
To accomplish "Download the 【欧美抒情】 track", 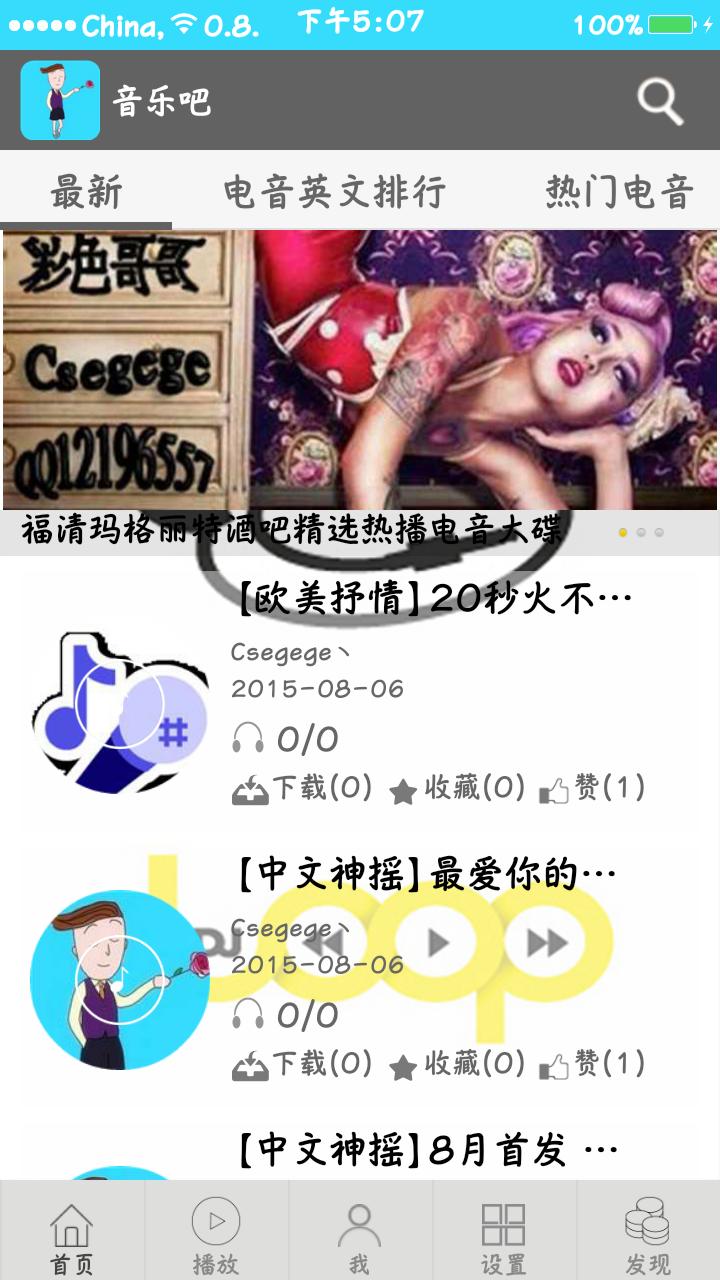I will point(301,789).
